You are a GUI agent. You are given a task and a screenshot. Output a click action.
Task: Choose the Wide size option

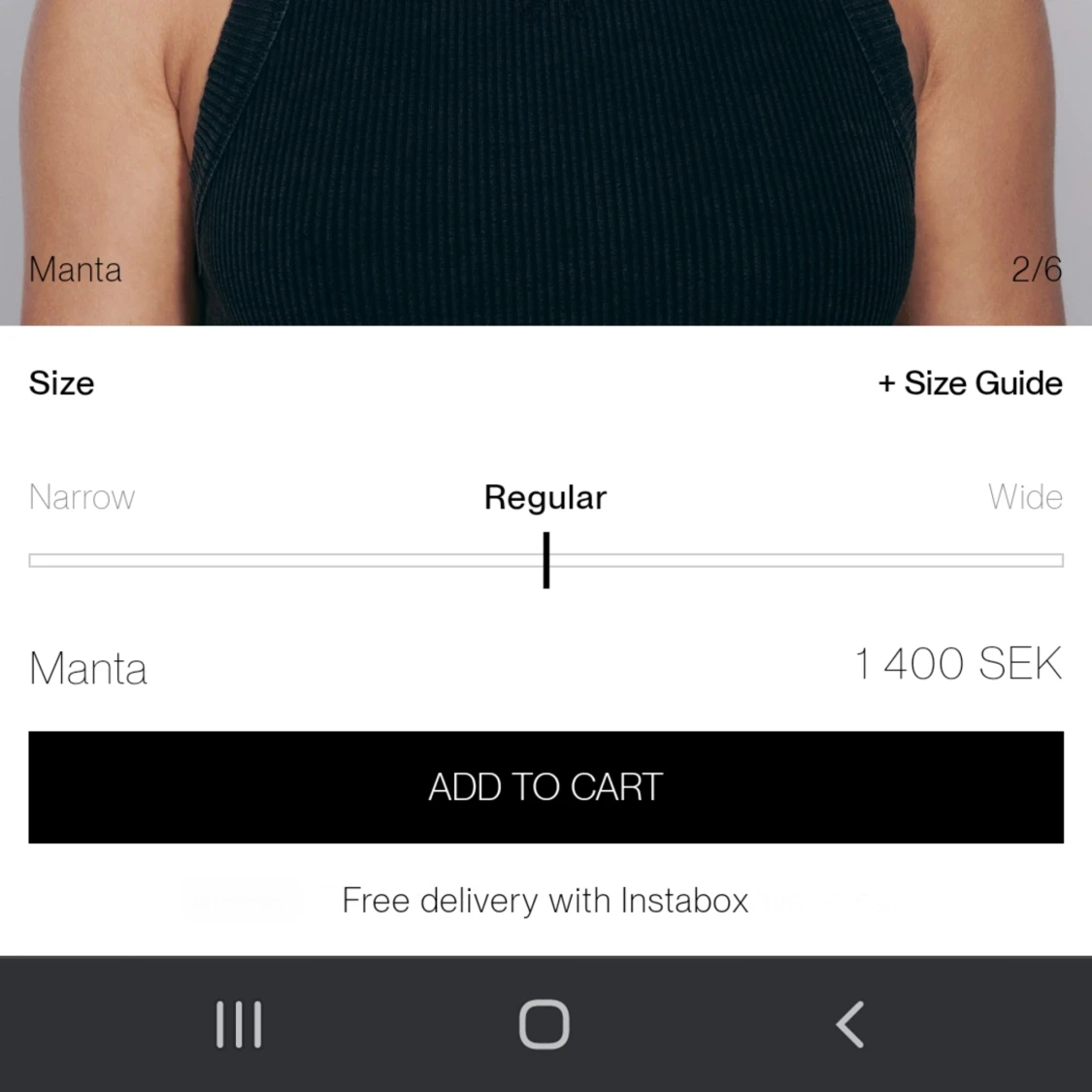[1025, 497]
